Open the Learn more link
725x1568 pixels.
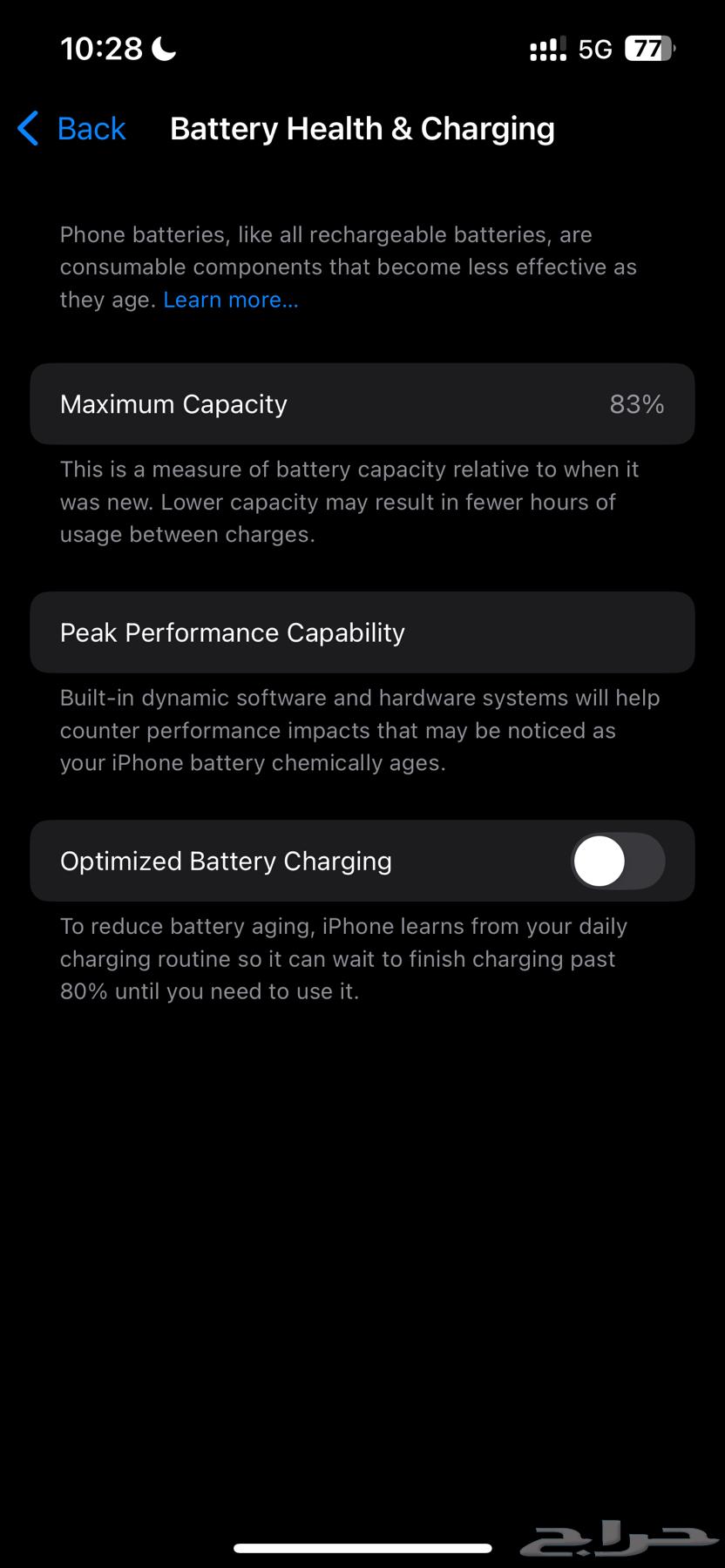[x=230, y=299]
